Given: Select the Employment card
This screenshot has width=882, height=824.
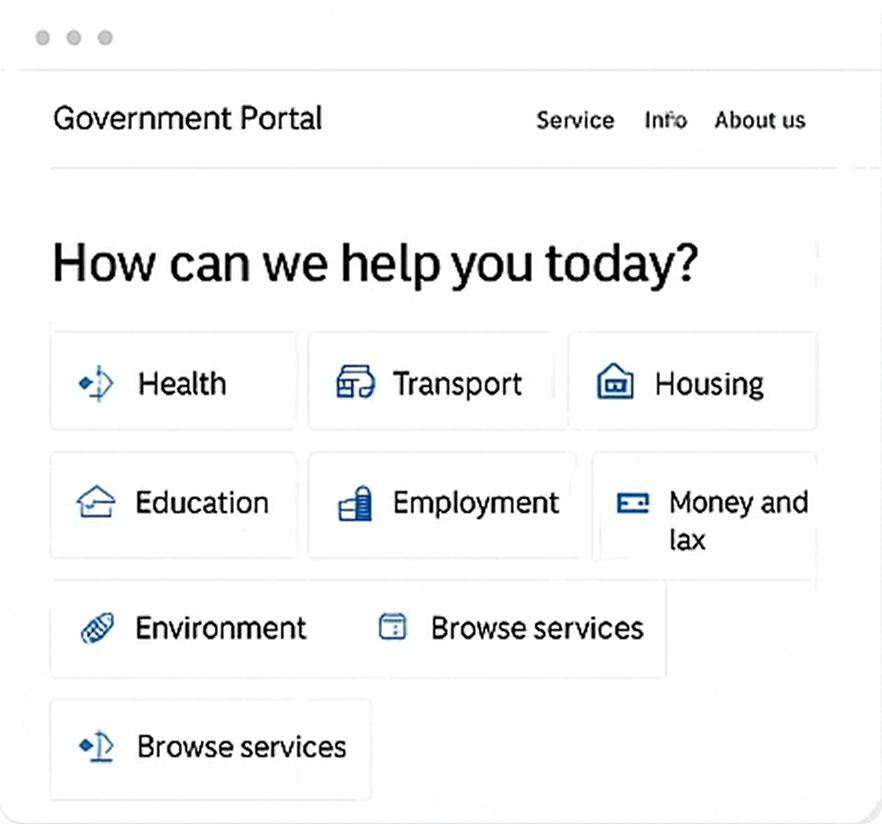Looking at the screenshot, I should (x=443, y=503).
